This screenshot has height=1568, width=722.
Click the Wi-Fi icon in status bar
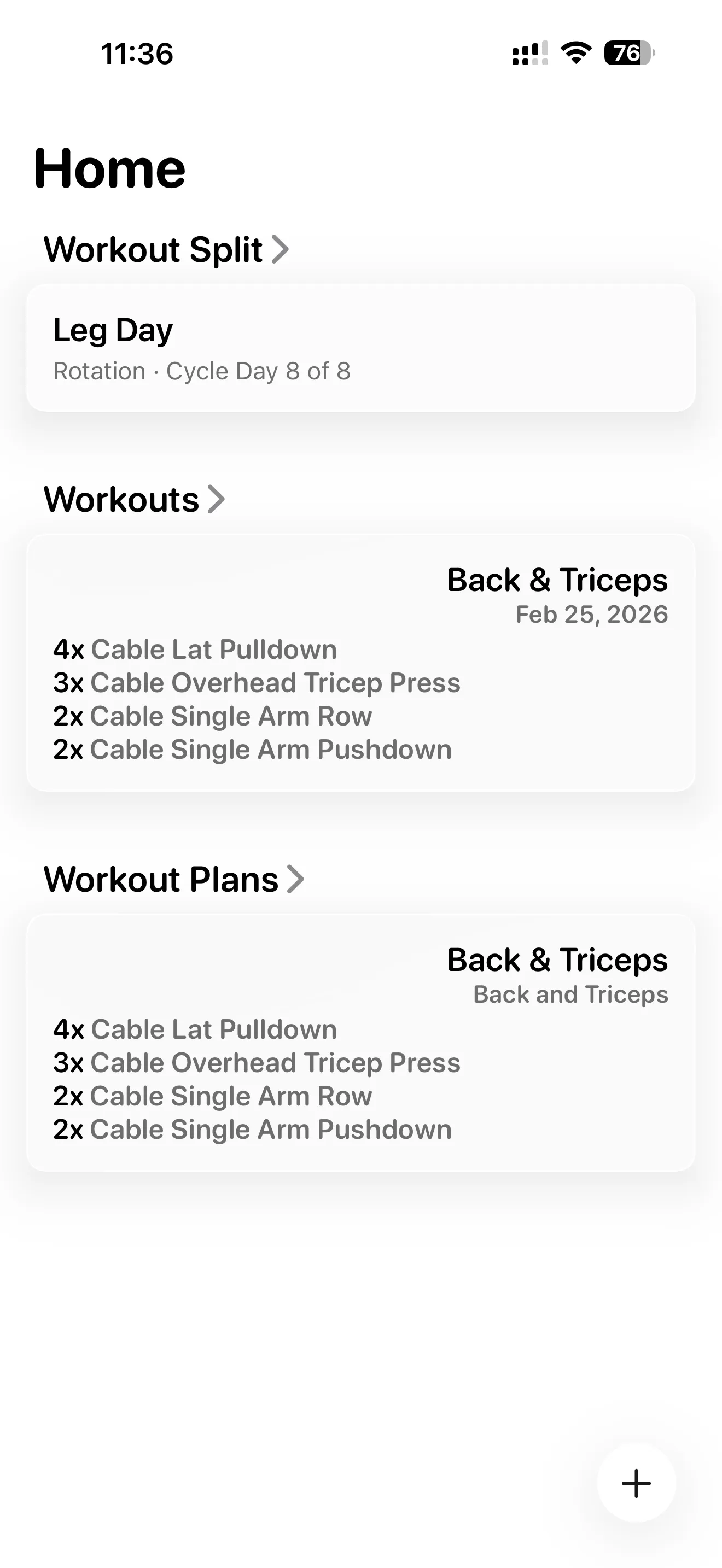[575, 54]
